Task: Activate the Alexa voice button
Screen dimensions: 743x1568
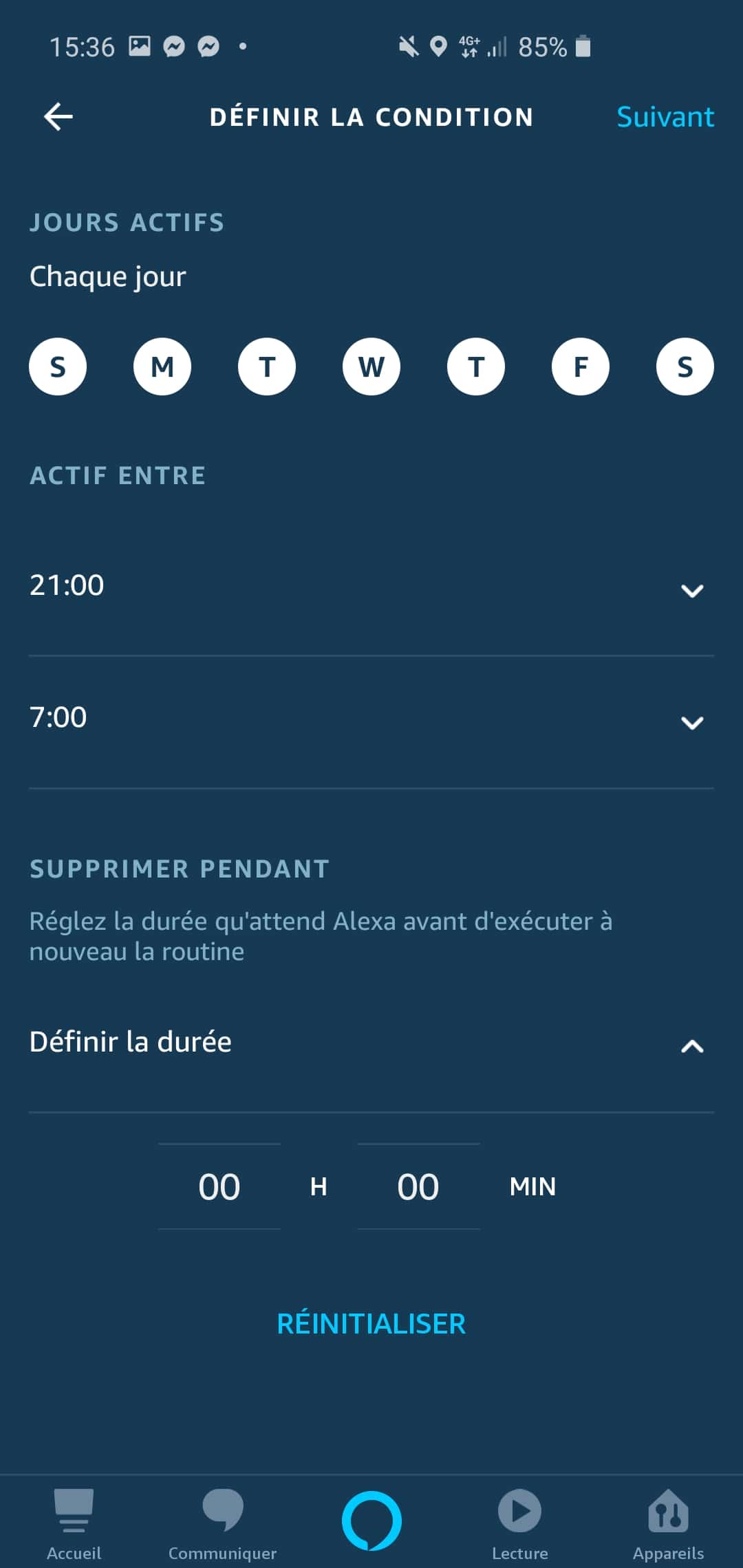Action: pyautogui.click(x=371, y=1521)
